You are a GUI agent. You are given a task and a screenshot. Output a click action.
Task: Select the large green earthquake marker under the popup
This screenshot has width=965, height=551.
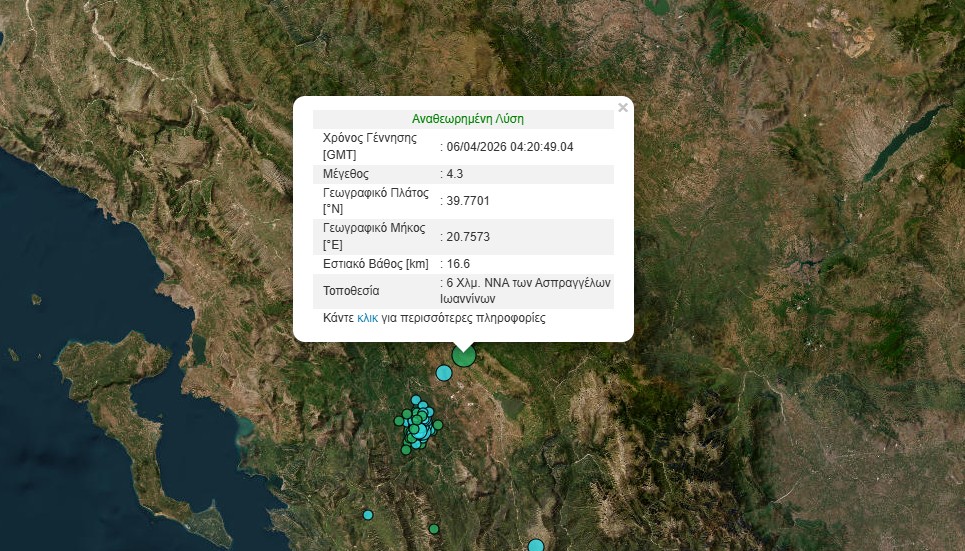(463, 355)
